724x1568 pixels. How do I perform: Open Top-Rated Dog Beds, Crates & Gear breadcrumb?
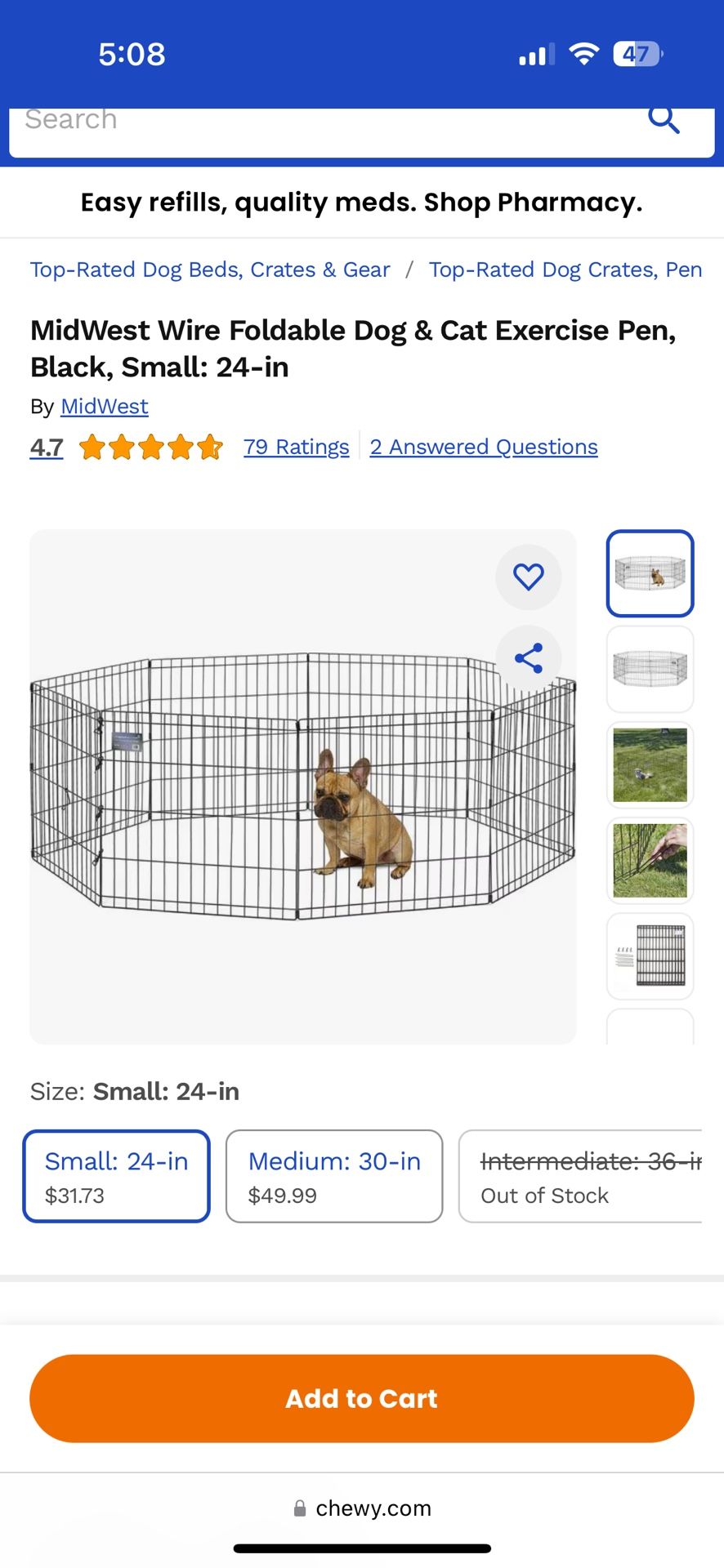point(210,269)
